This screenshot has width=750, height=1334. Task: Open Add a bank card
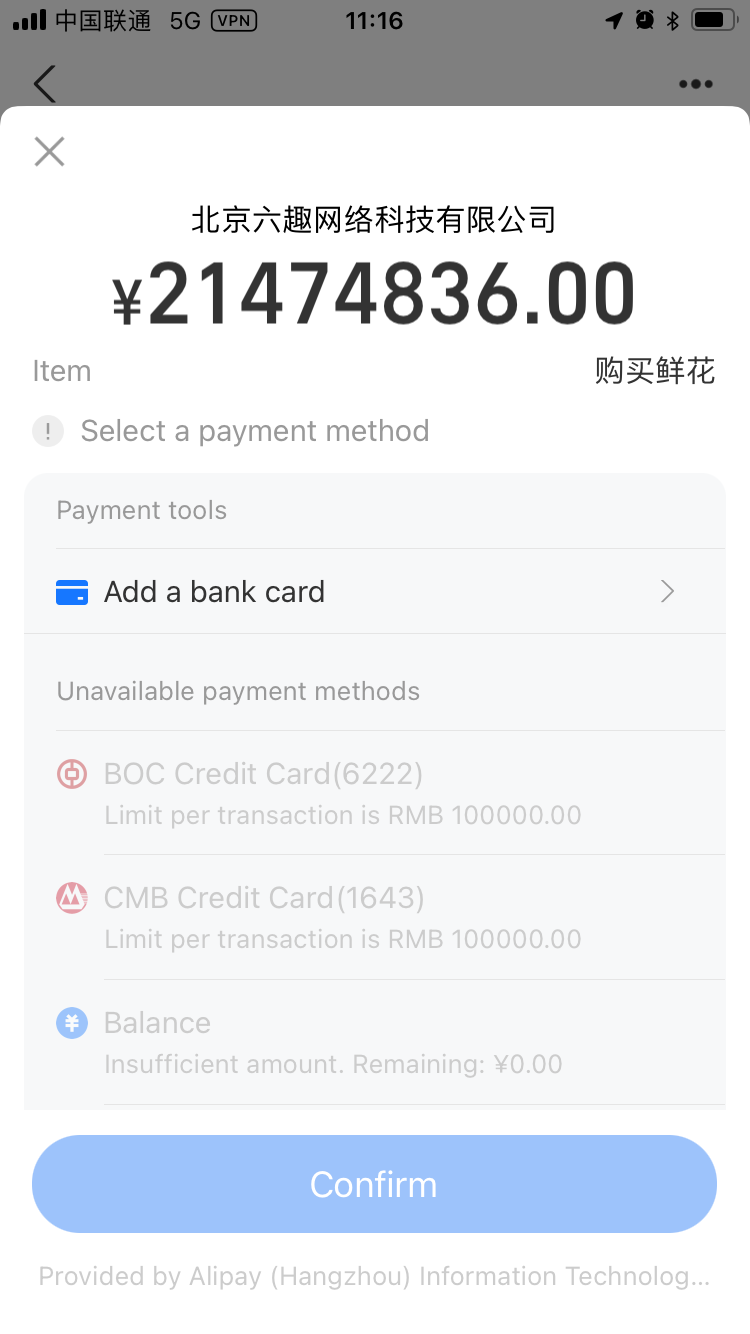[x=374, y=592]
